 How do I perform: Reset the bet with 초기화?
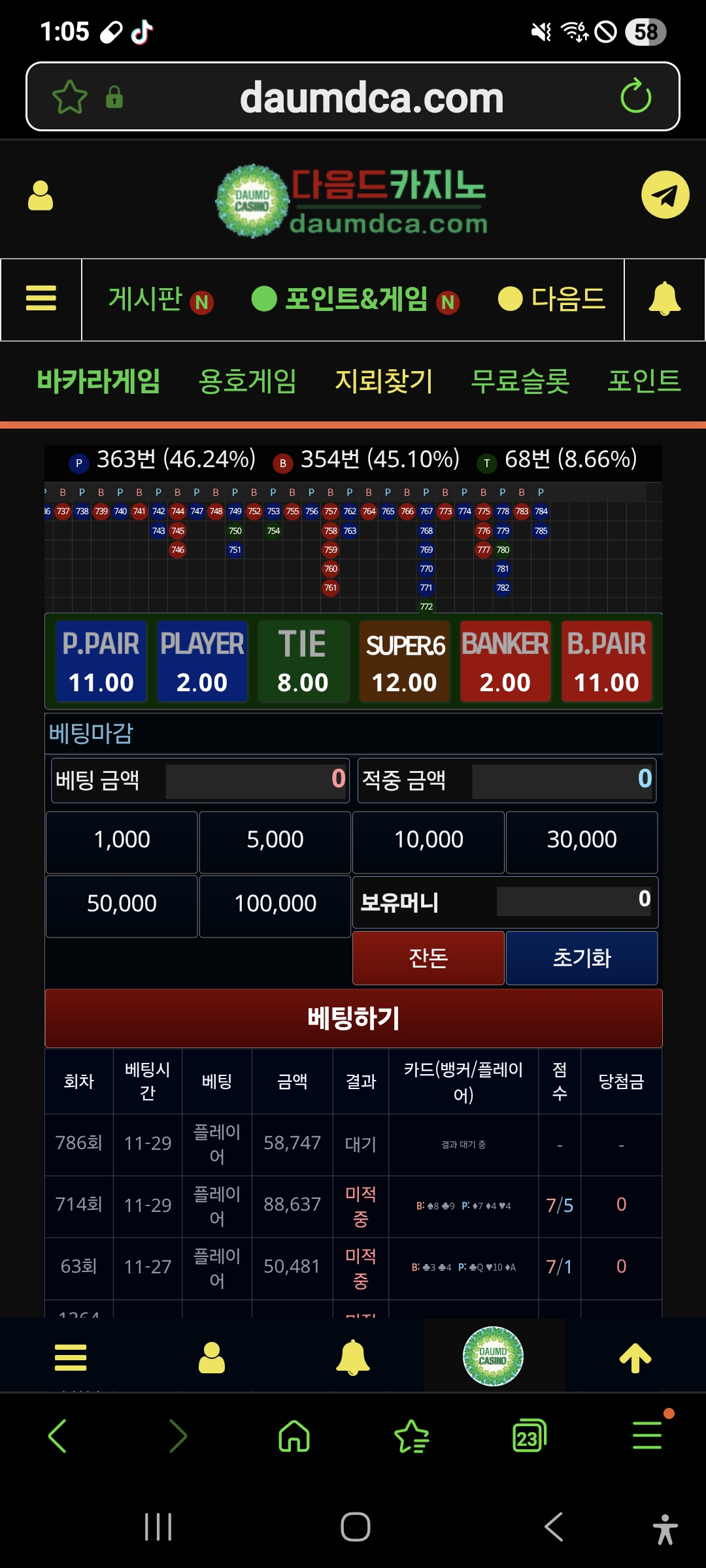(582, 958)
